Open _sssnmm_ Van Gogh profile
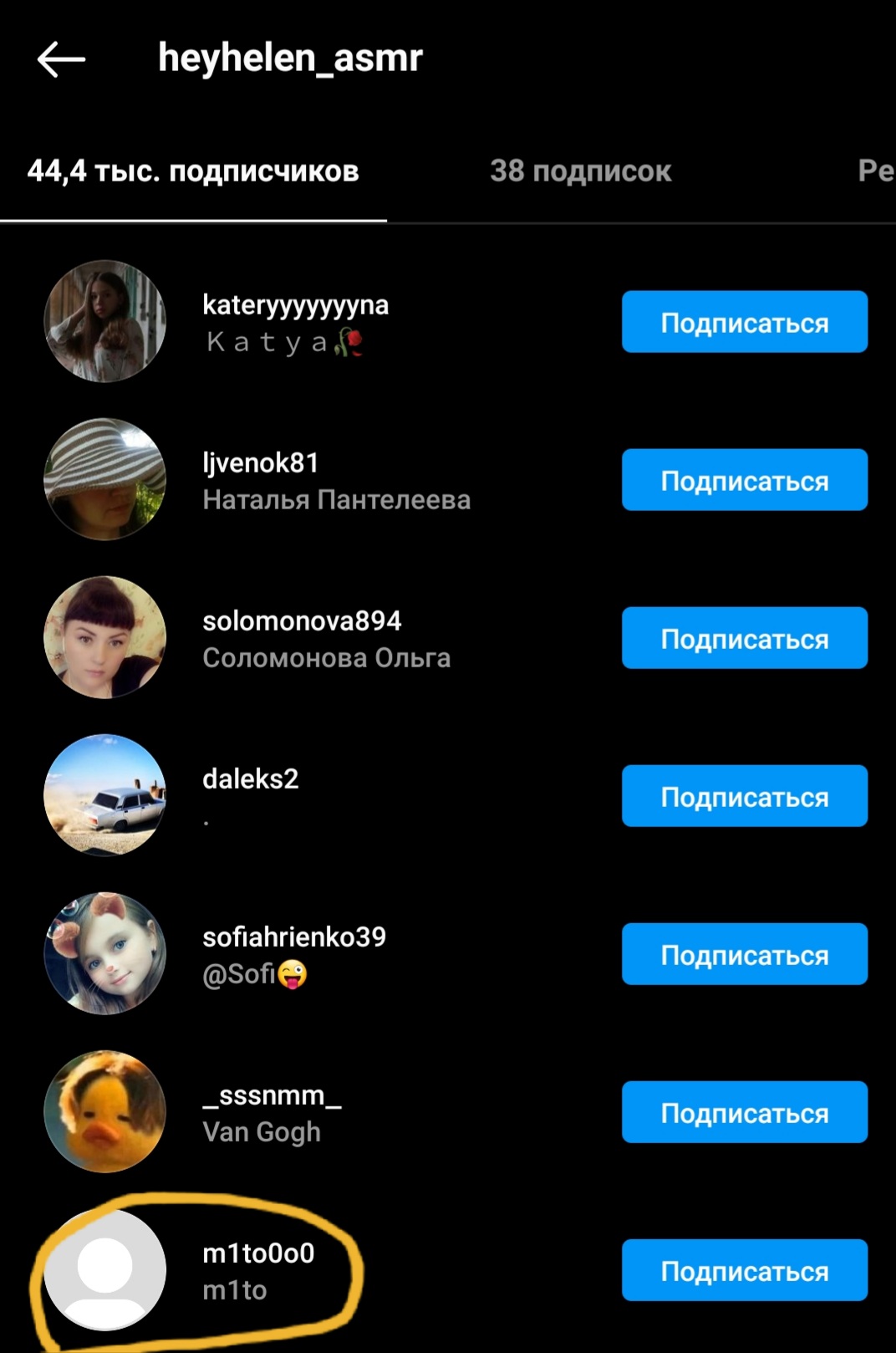 click(272, 1112)
